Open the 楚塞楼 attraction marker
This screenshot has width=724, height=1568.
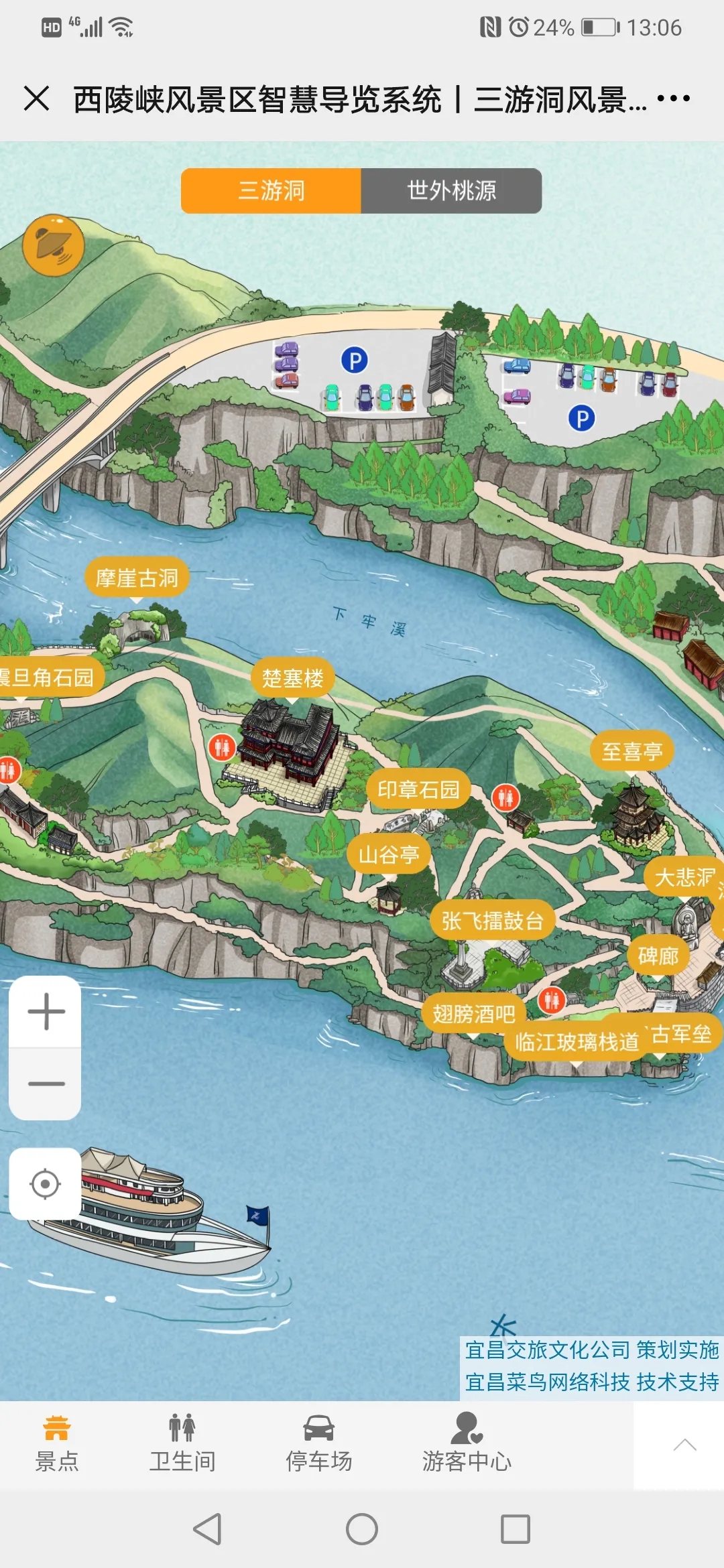(292, 679)
